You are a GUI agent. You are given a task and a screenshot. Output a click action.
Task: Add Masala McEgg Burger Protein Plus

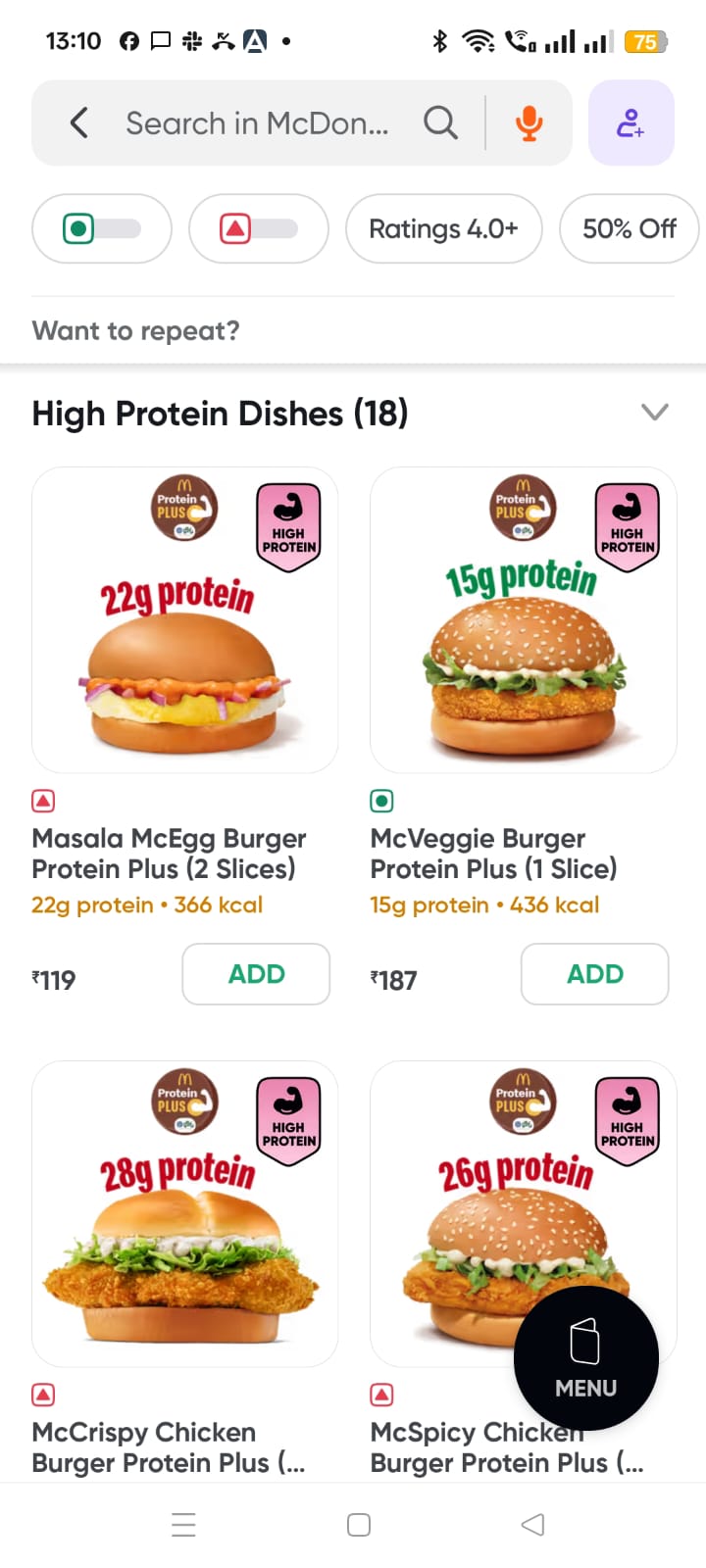point(256,974)
